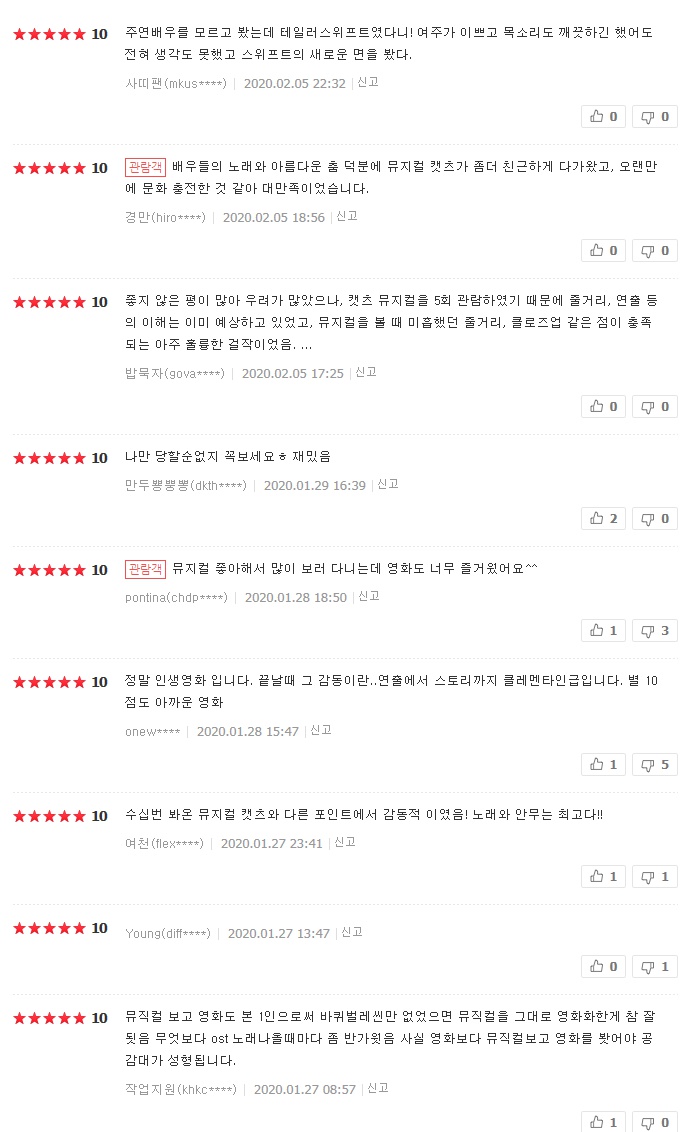The image size is (695, 1132).
Task: Dislike the review by Young(diff****)
Action: [654, 966]
